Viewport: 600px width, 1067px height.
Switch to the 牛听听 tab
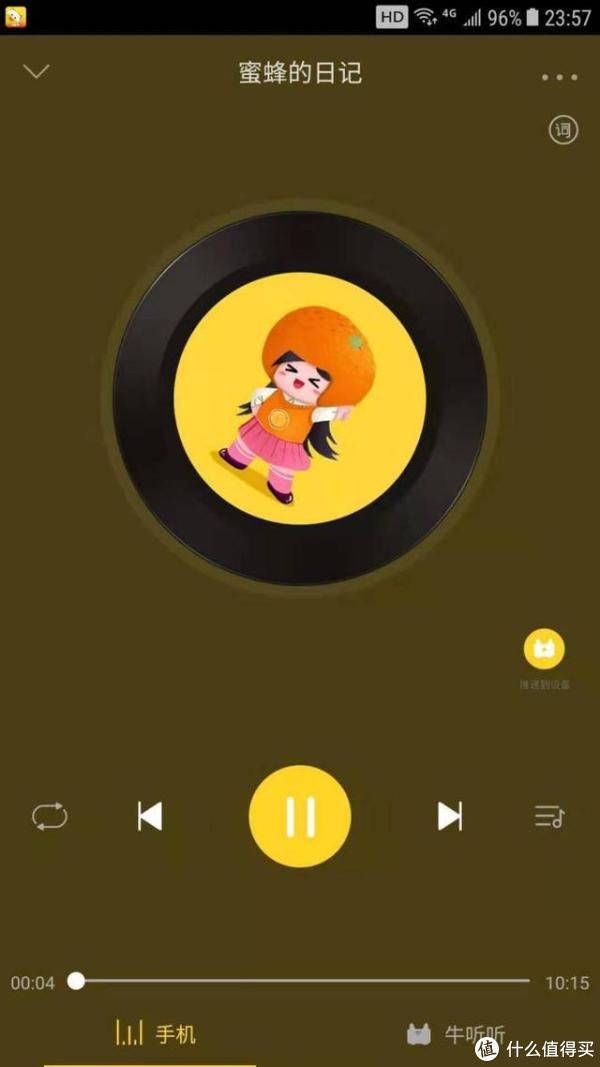[x=455, y=1034]
